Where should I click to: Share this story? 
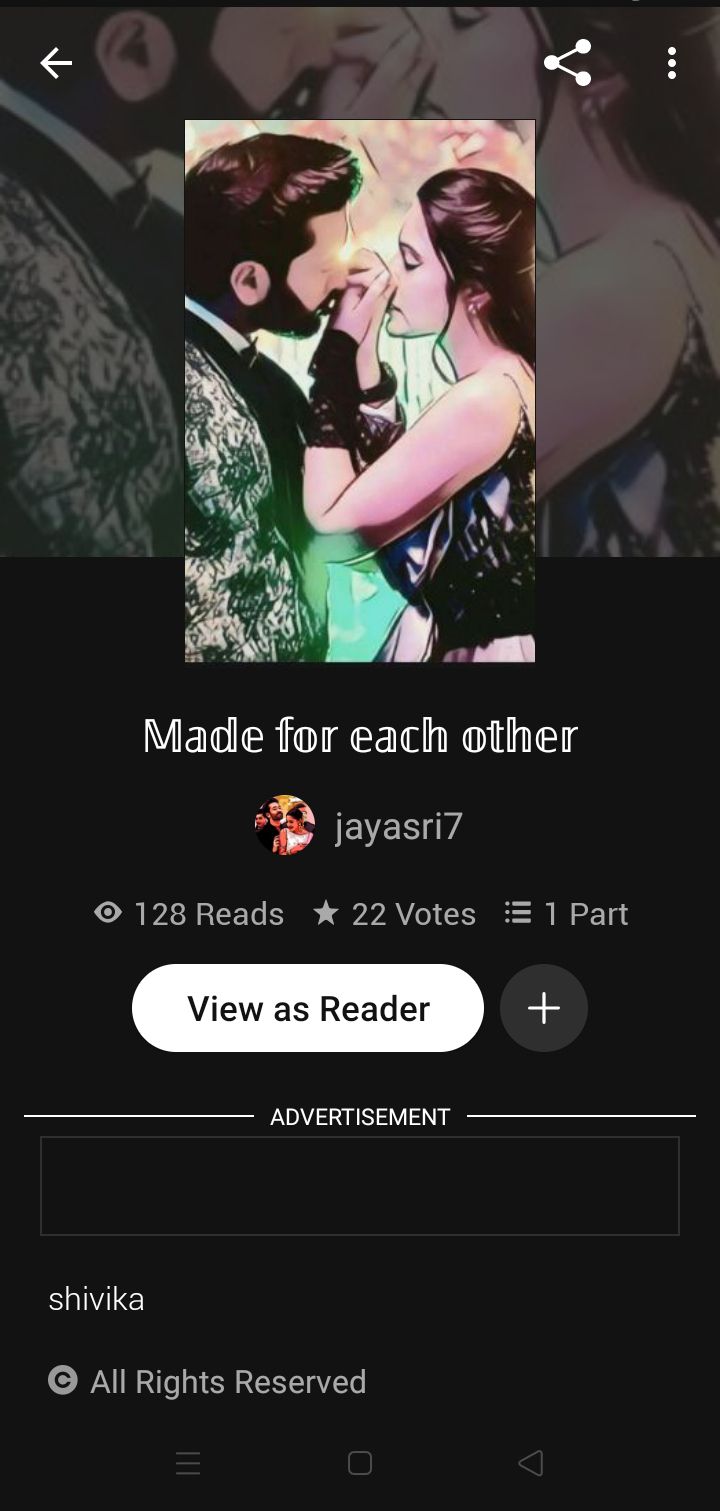[x=567, y=63]
